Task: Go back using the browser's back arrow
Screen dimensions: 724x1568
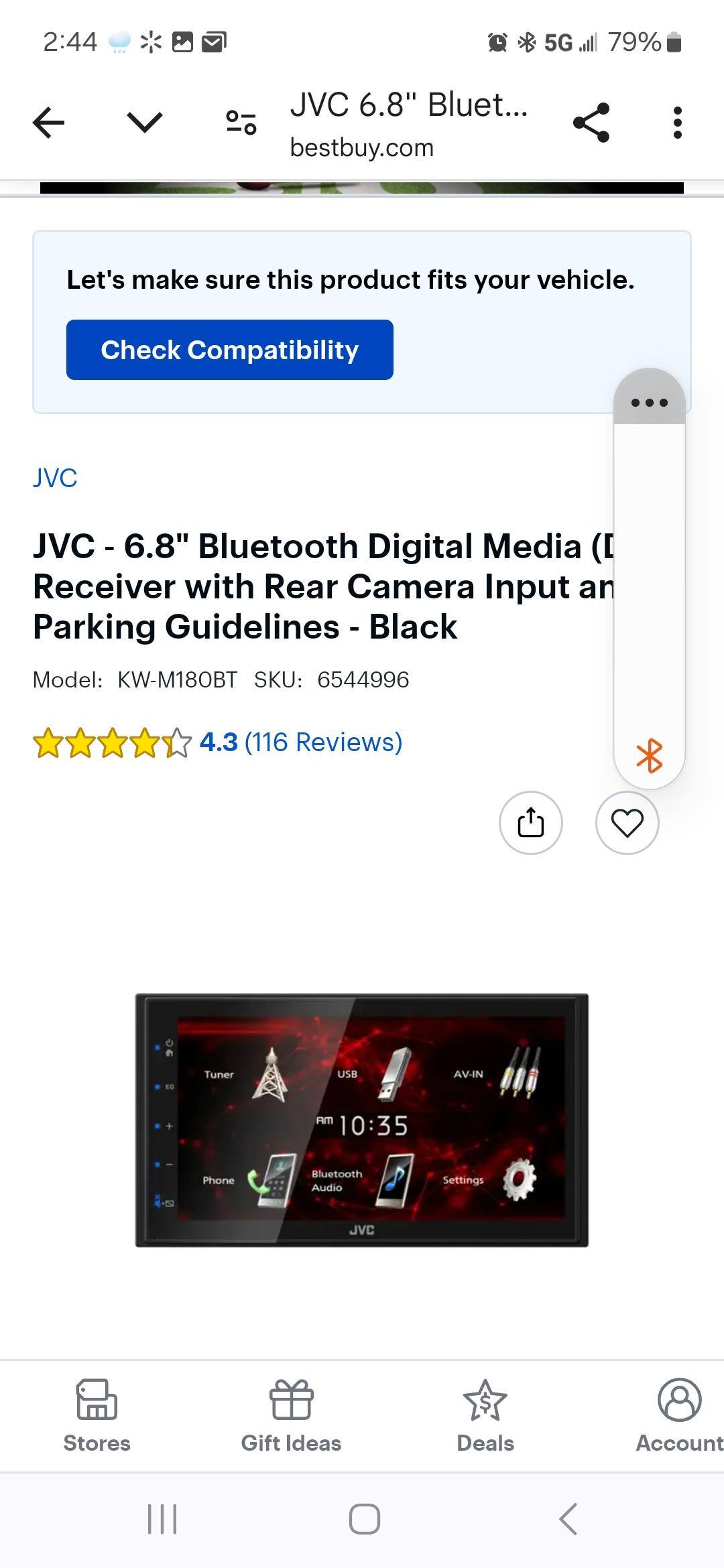Action: click(48, 123)
